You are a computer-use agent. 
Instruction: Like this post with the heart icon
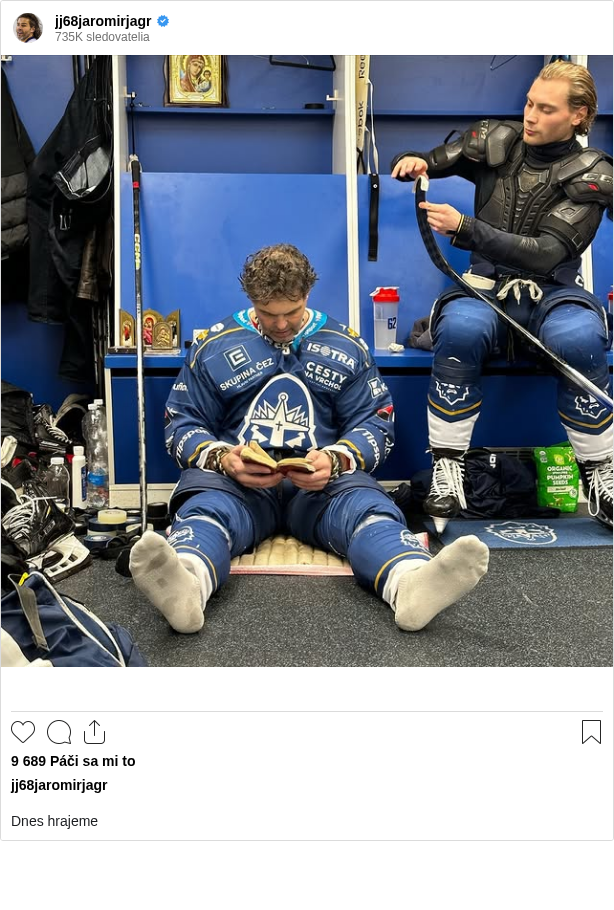pyautogui.click(x=23, y=732)
